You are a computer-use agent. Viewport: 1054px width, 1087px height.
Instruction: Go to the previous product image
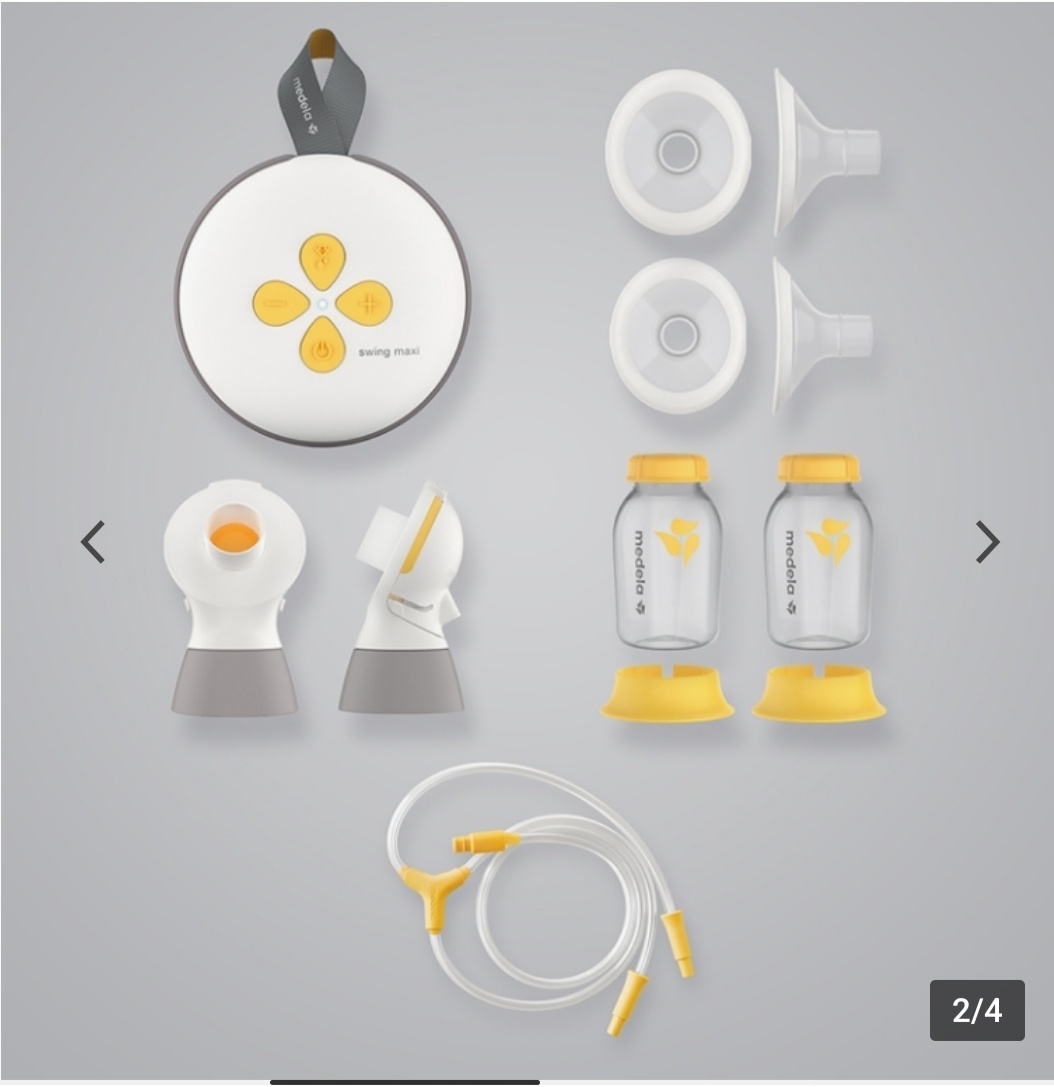tap(93, 542)
